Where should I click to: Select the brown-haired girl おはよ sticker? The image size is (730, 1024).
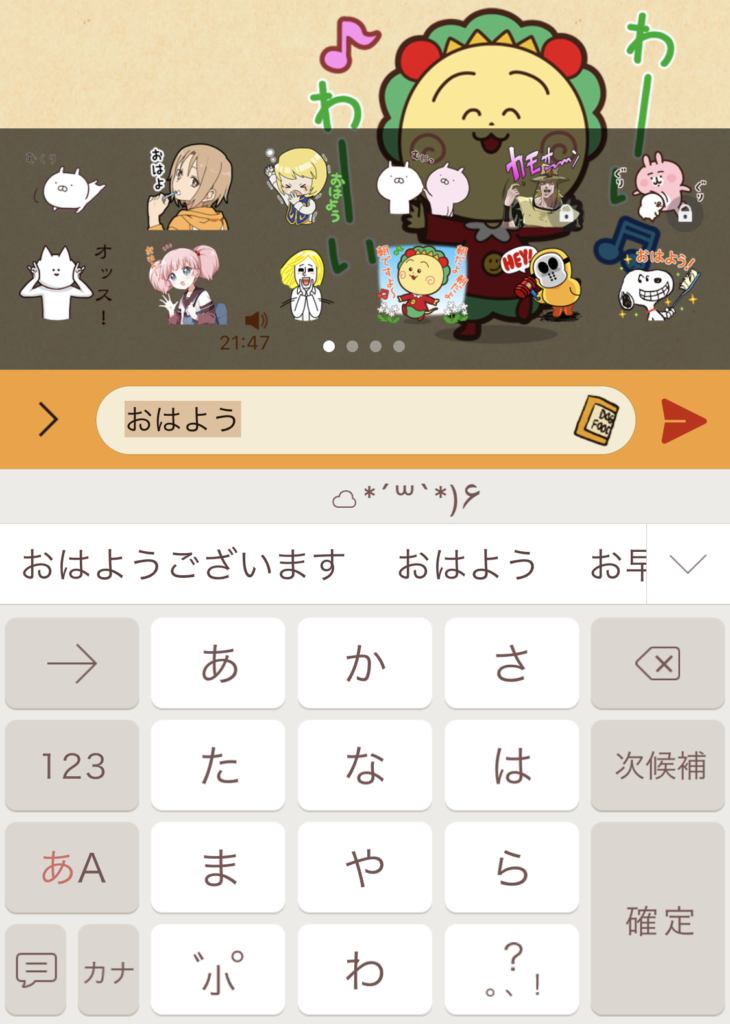[x=188, y=188]
